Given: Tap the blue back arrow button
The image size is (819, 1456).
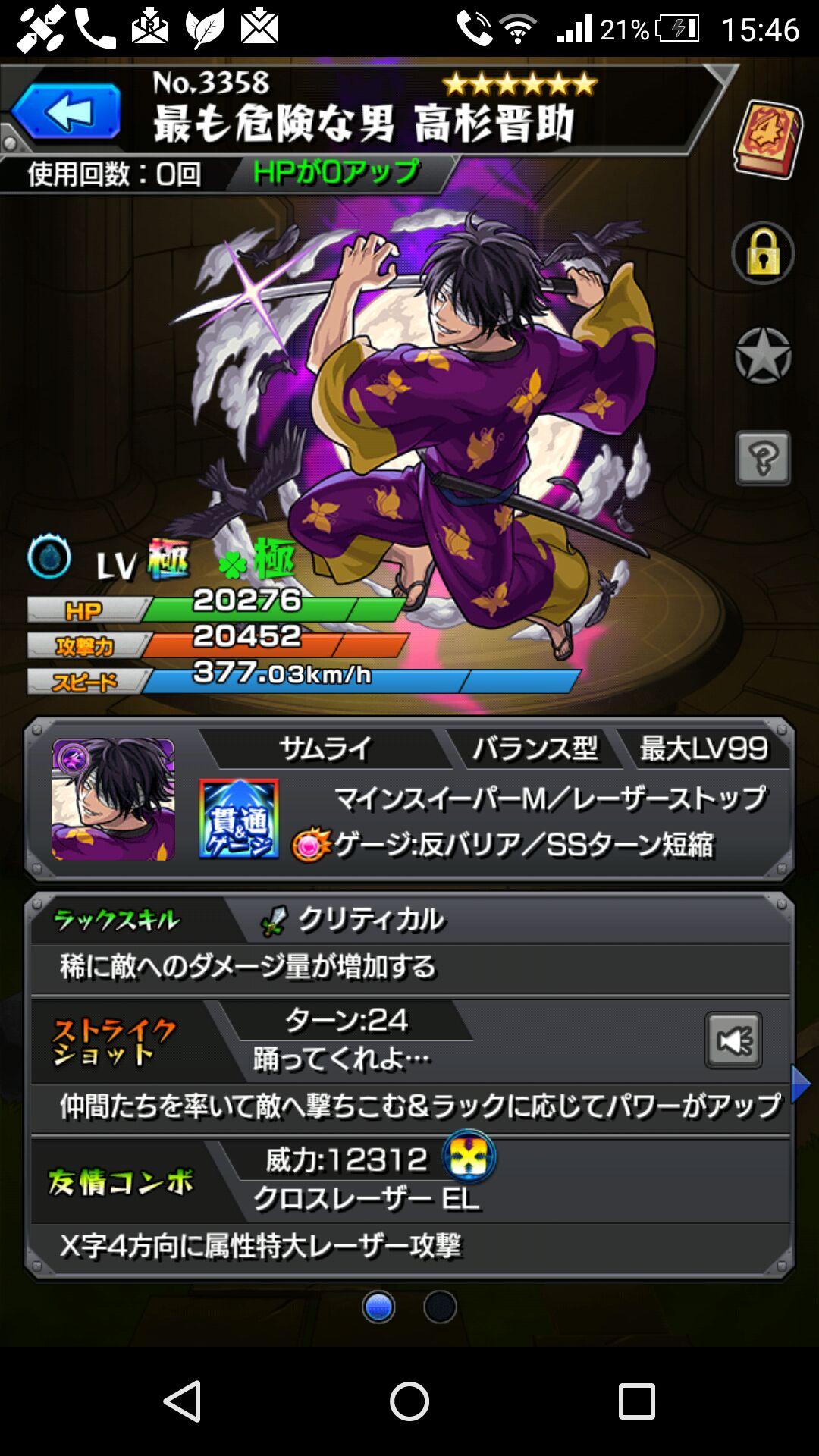Looking at the screenshot, I should point(65,112).
